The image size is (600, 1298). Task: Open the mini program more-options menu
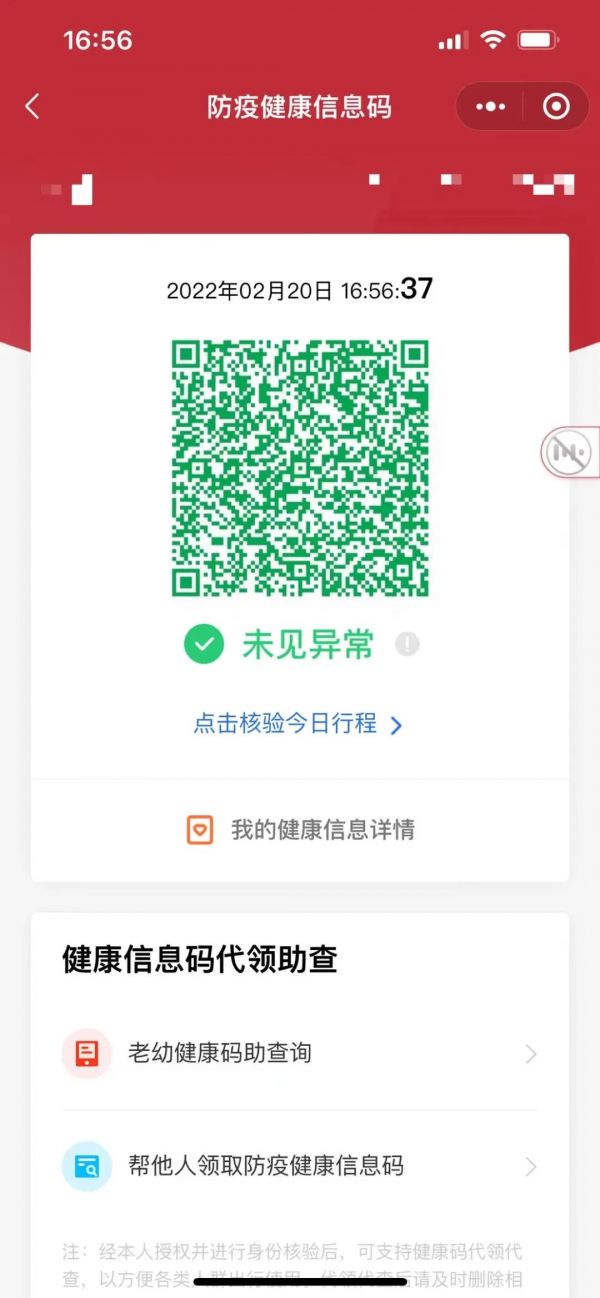(x=490, y=107)
